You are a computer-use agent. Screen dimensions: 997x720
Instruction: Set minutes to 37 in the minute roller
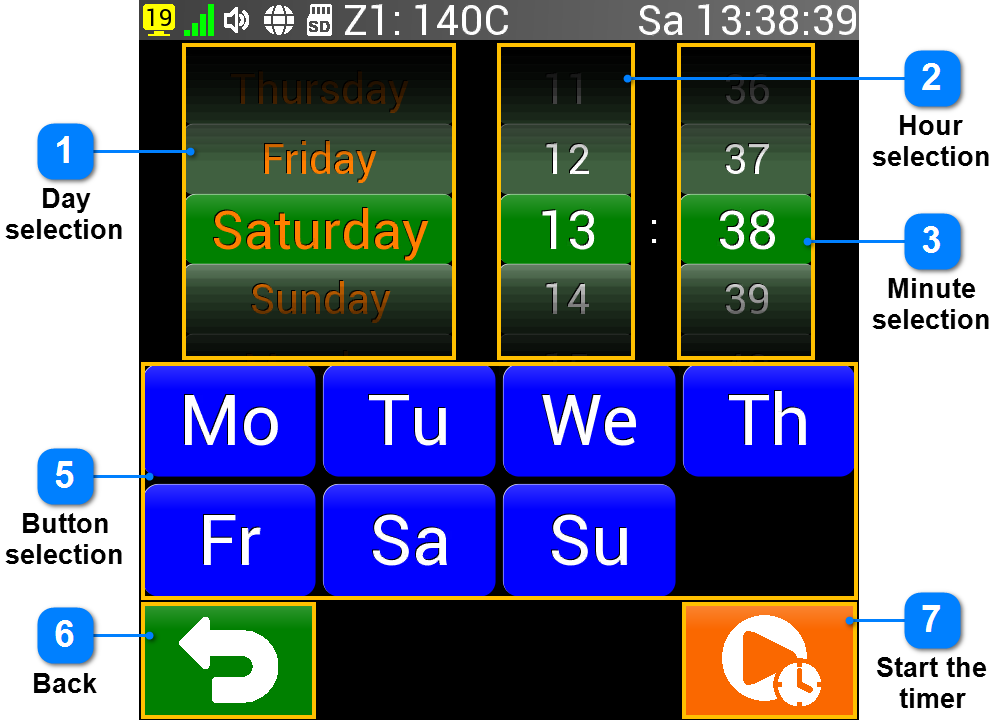point(746,159)
